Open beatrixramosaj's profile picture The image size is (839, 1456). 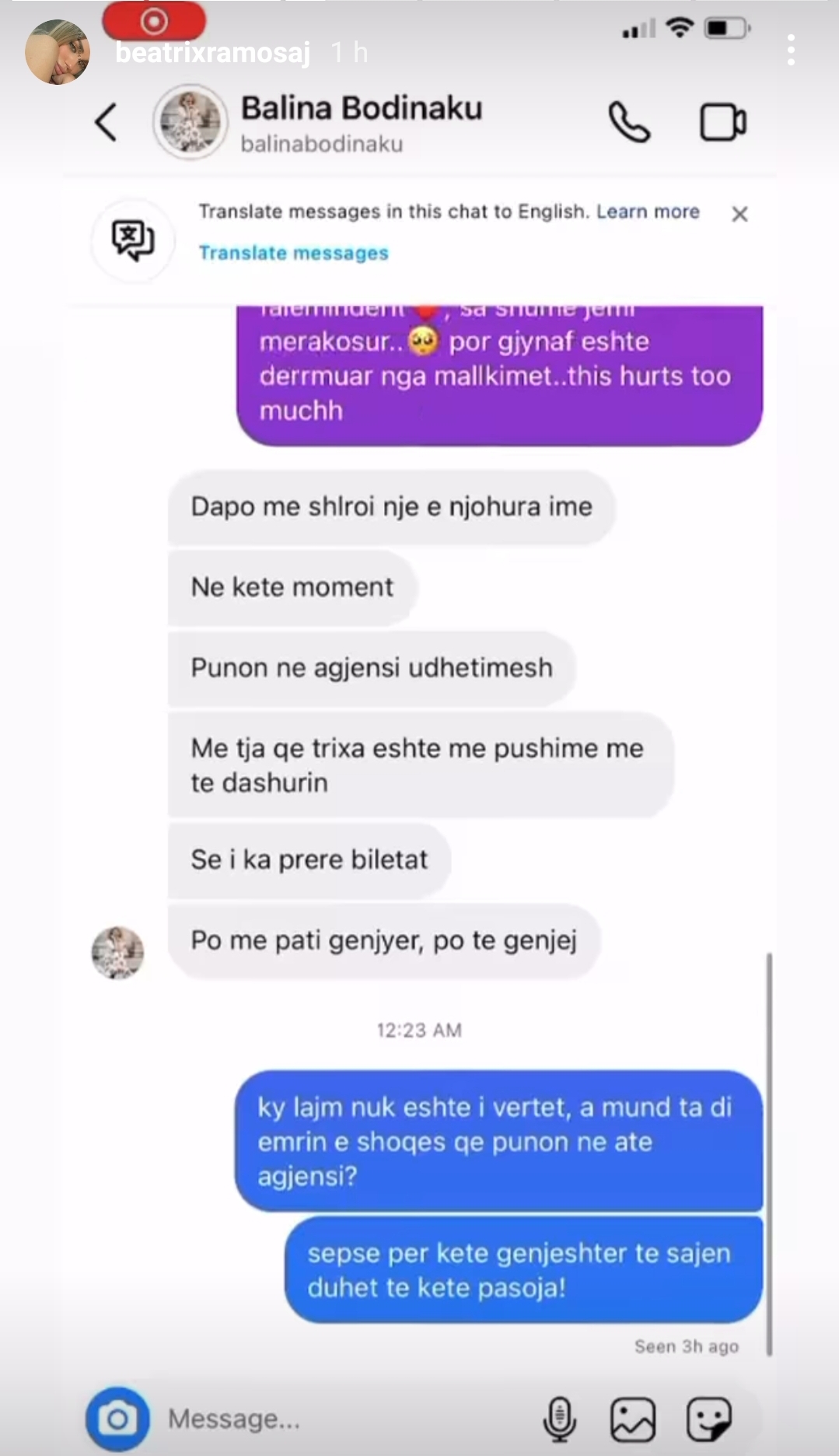click(x=57, y=53)
